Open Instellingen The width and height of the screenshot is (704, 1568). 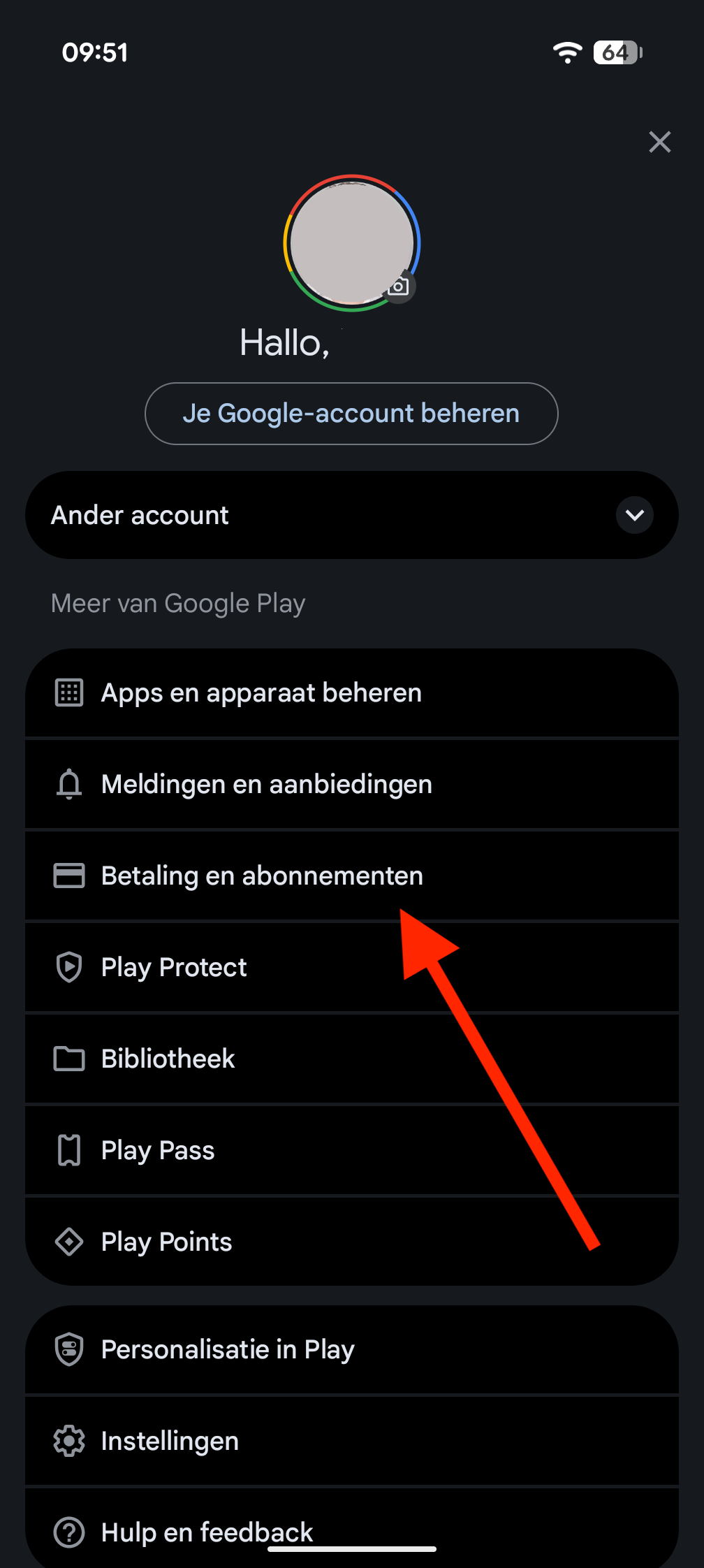170,1442
